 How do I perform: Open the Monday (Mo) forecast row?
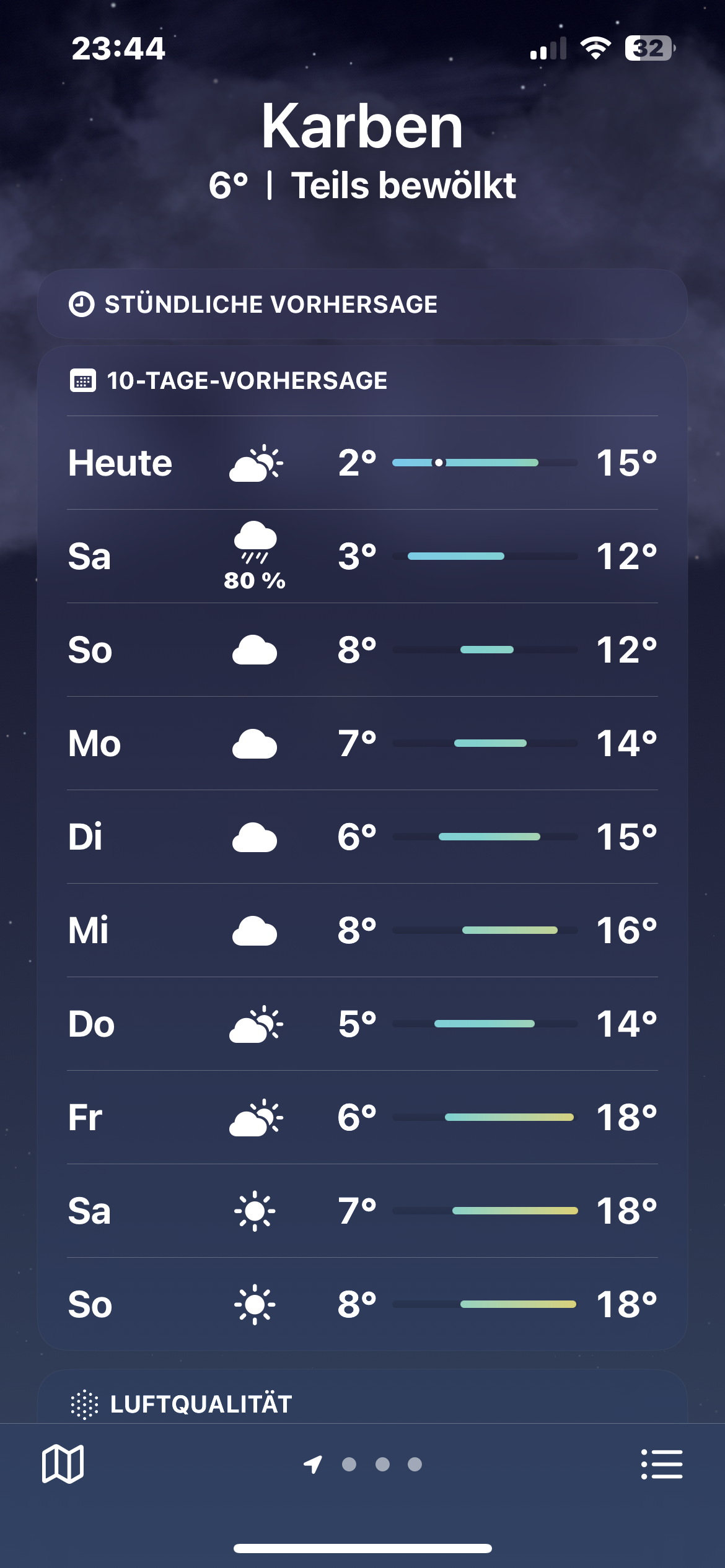pos(362,743)
